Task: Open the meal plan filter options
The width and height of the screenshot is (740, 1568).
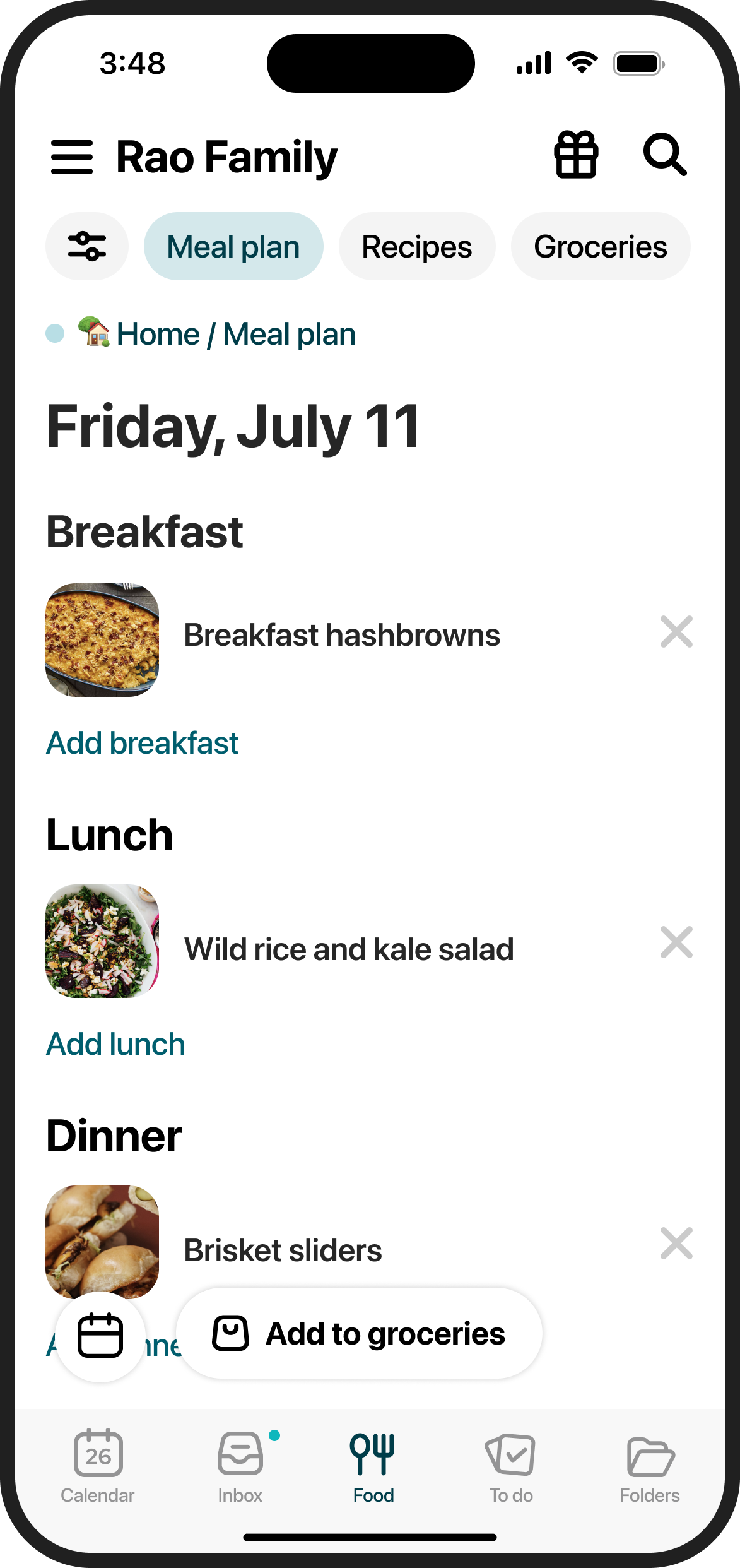Action: (x=86, y=246)
